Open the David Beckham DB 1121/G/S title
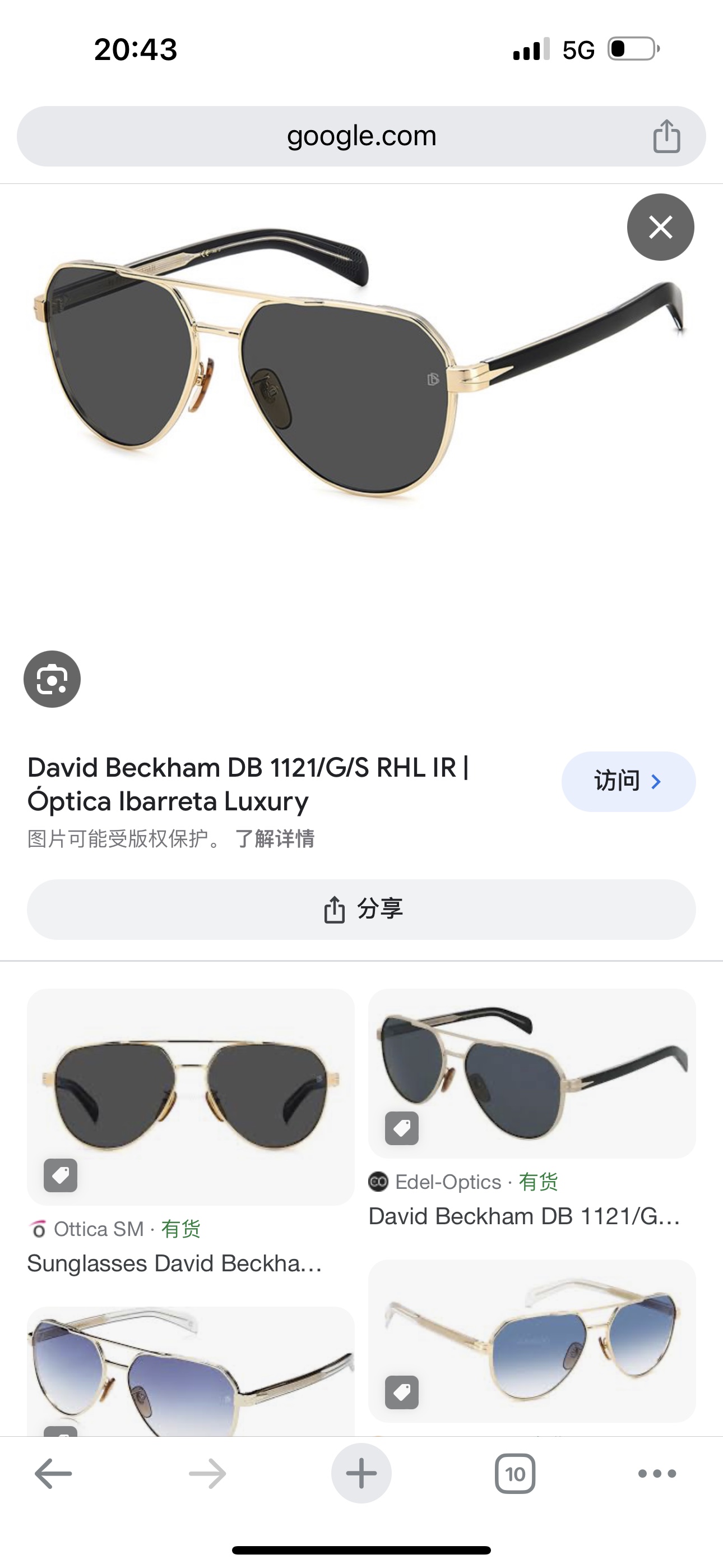723x1568 pixels. [x=248, y=784]
